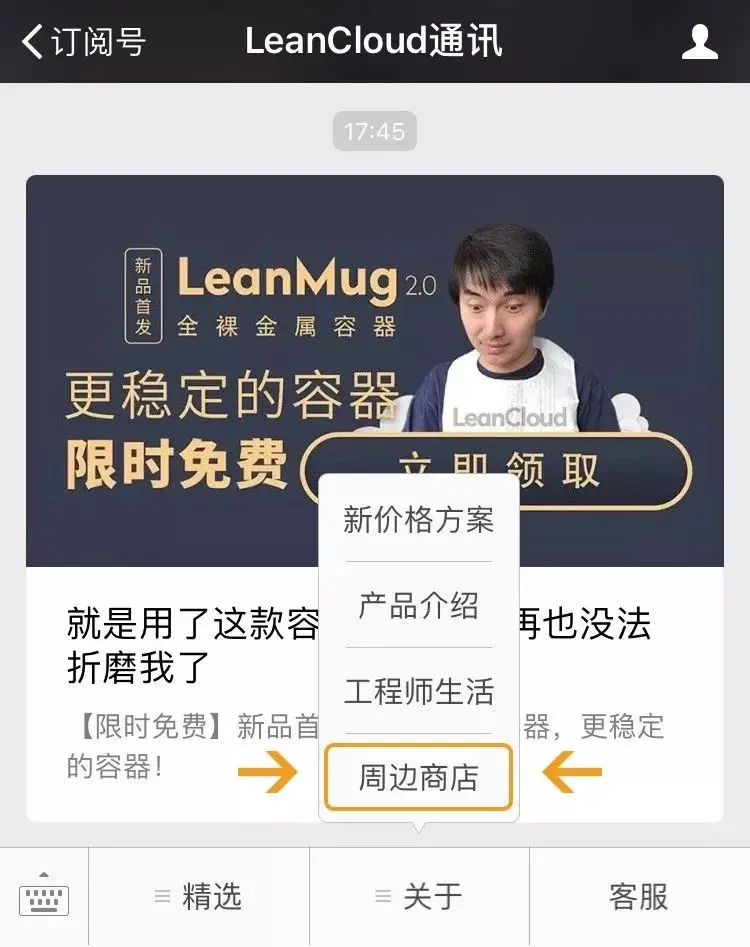Switch to keyboard input mode
This screenshot has width=750, height=947.
pos(44,897)
